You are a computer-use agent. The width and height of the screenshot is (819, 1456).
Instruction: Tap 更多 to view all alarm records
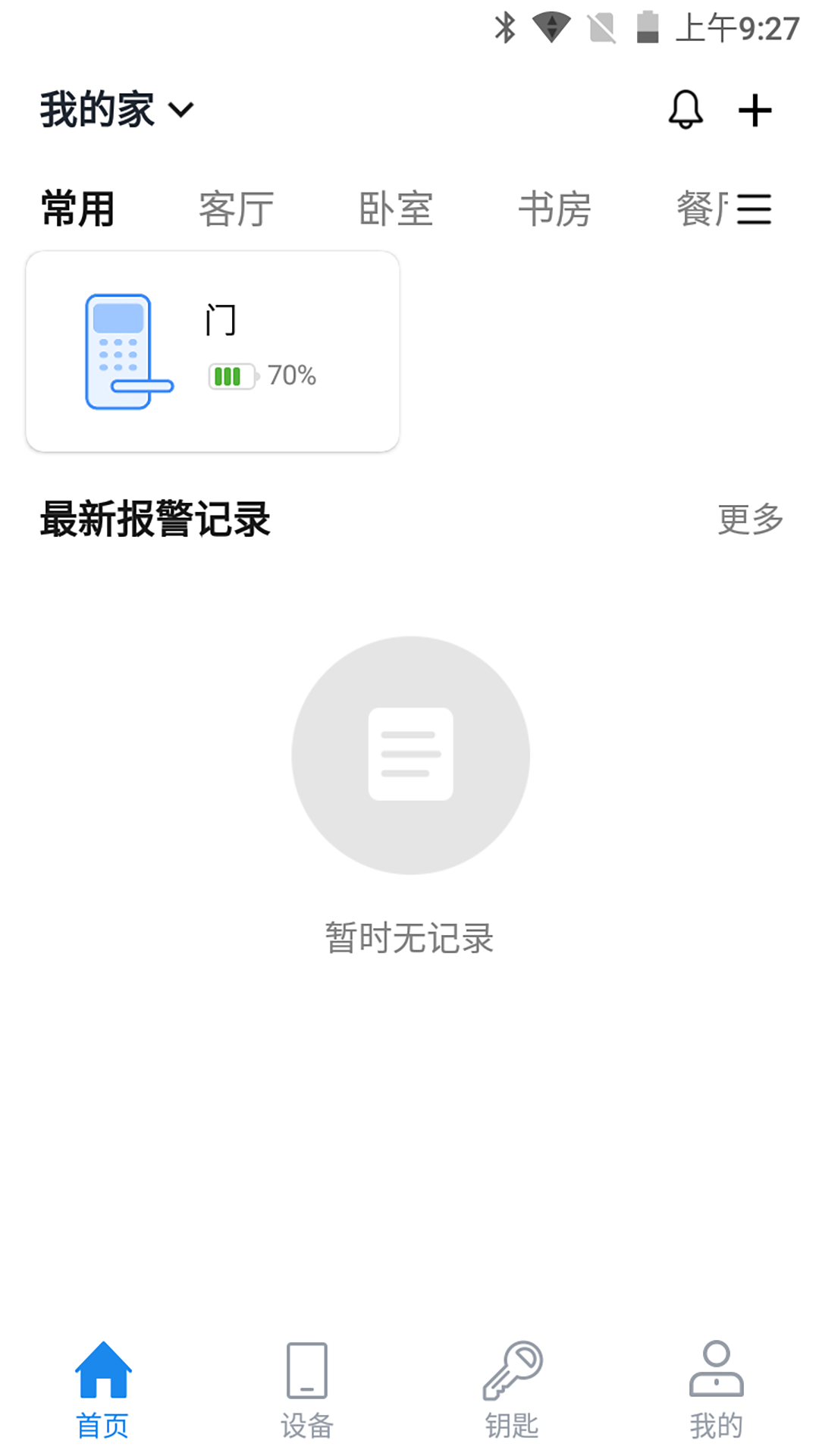[750, 519]
